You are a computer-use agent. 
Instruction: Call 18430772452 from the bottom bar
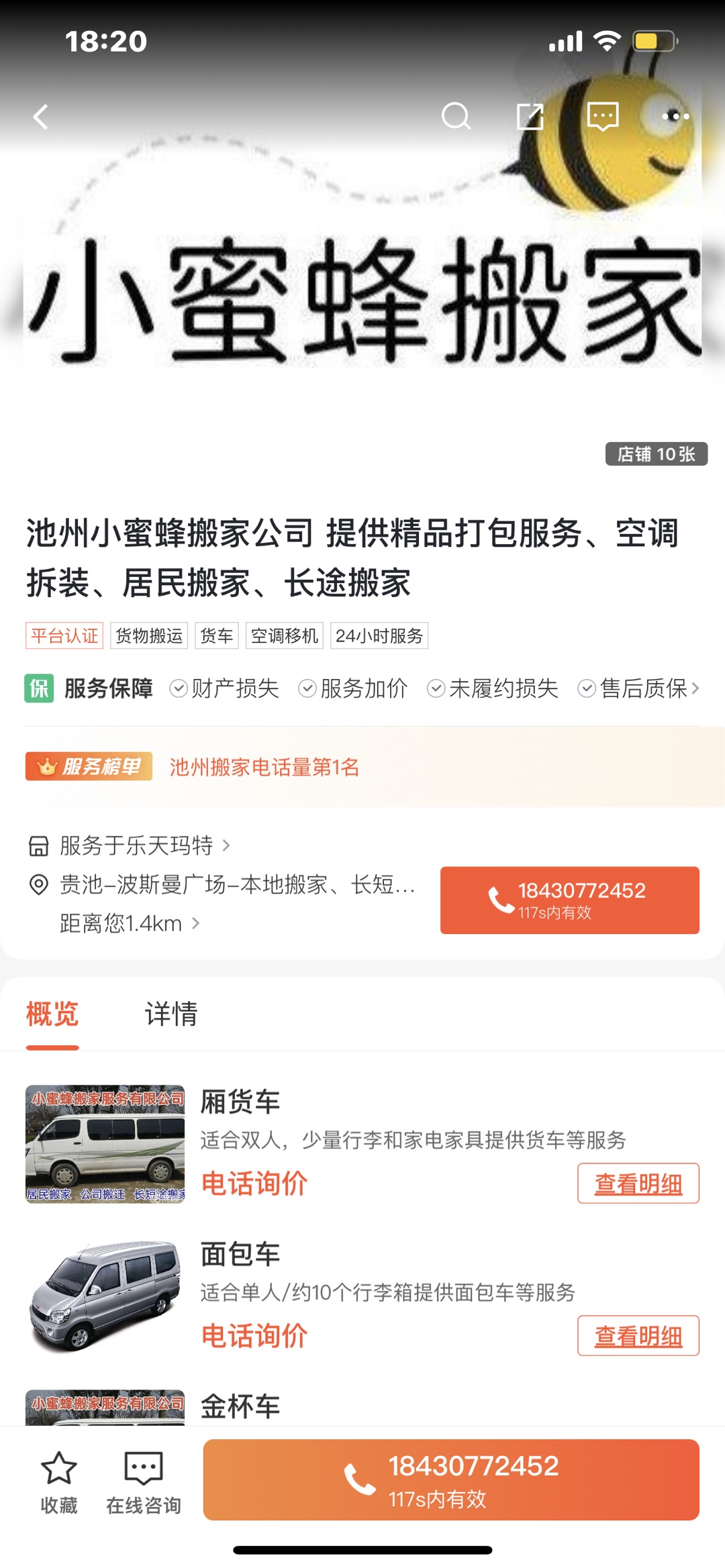451,1479
